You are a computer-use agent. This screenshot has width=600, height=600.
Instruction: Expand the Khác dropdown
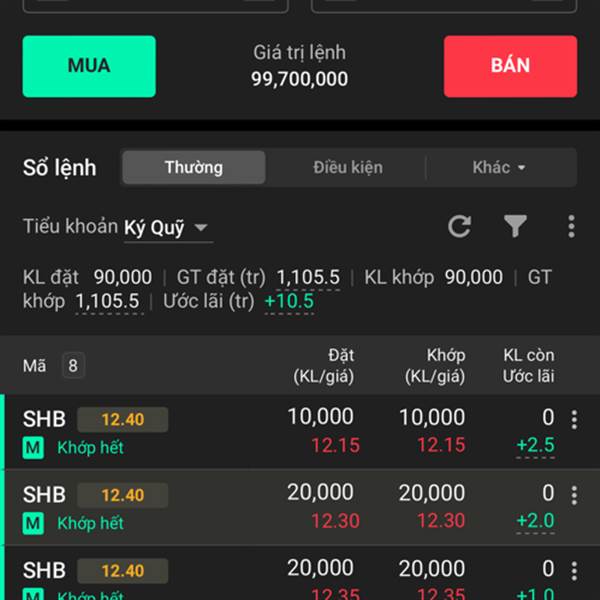499,167
